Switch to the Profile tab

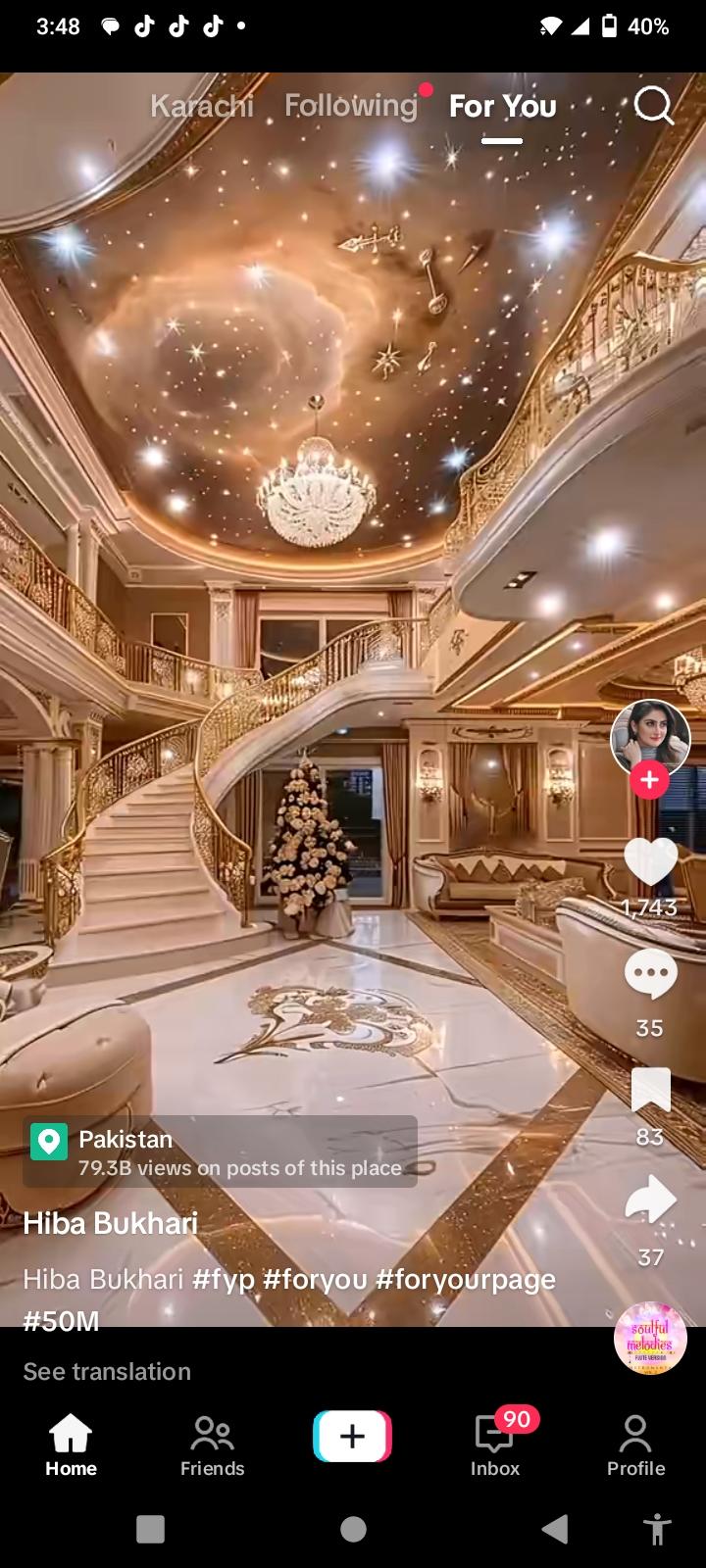pyautogui.click(x=635, y=1445)
